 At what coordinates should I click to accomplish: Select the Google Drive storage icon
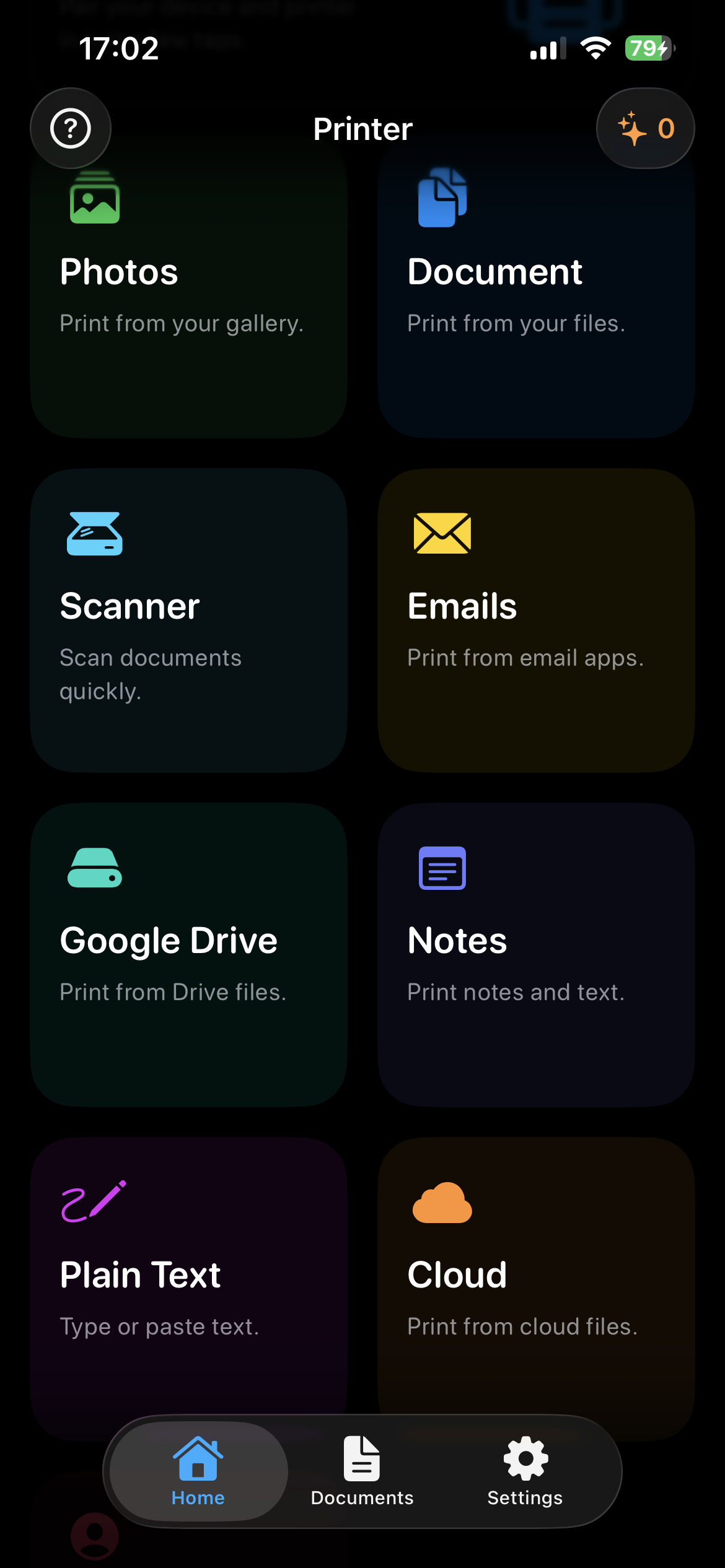pyautogui.click(x=94, y=868)
